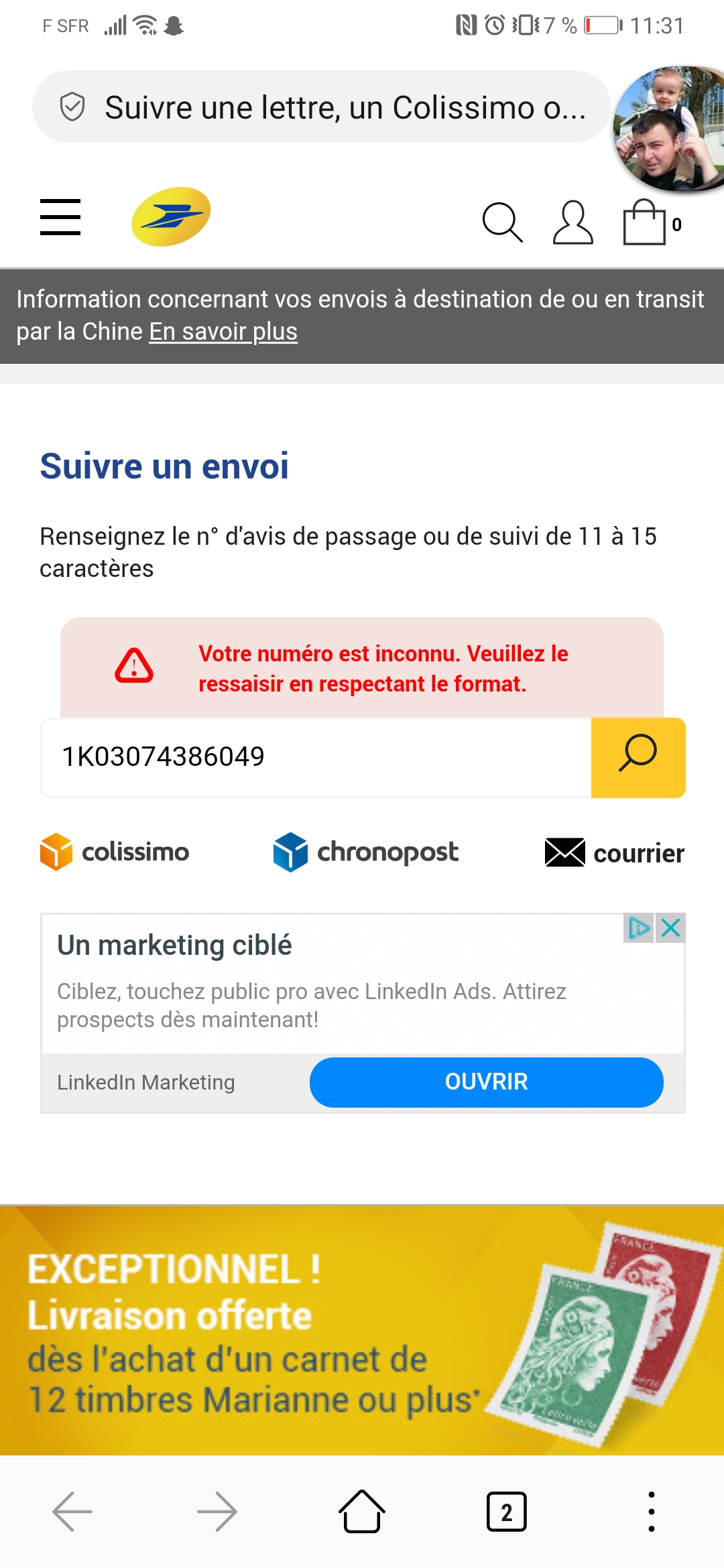724x1568 pixels.
Task: Go forward in the browser
Action: pyautogui.click(x=217, y=1512)
